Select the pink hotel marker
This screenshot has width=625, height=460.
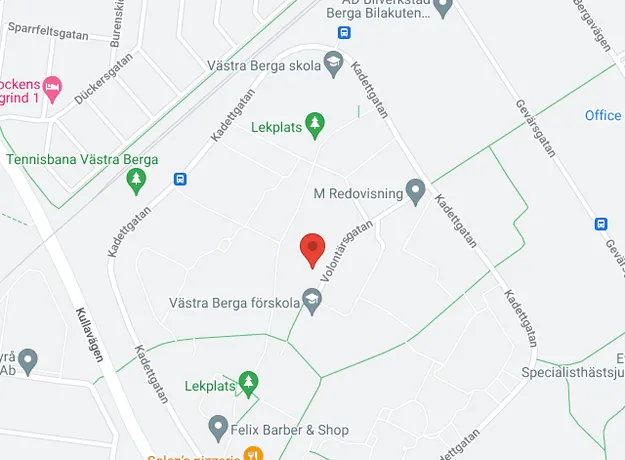[x=54, y=85]
